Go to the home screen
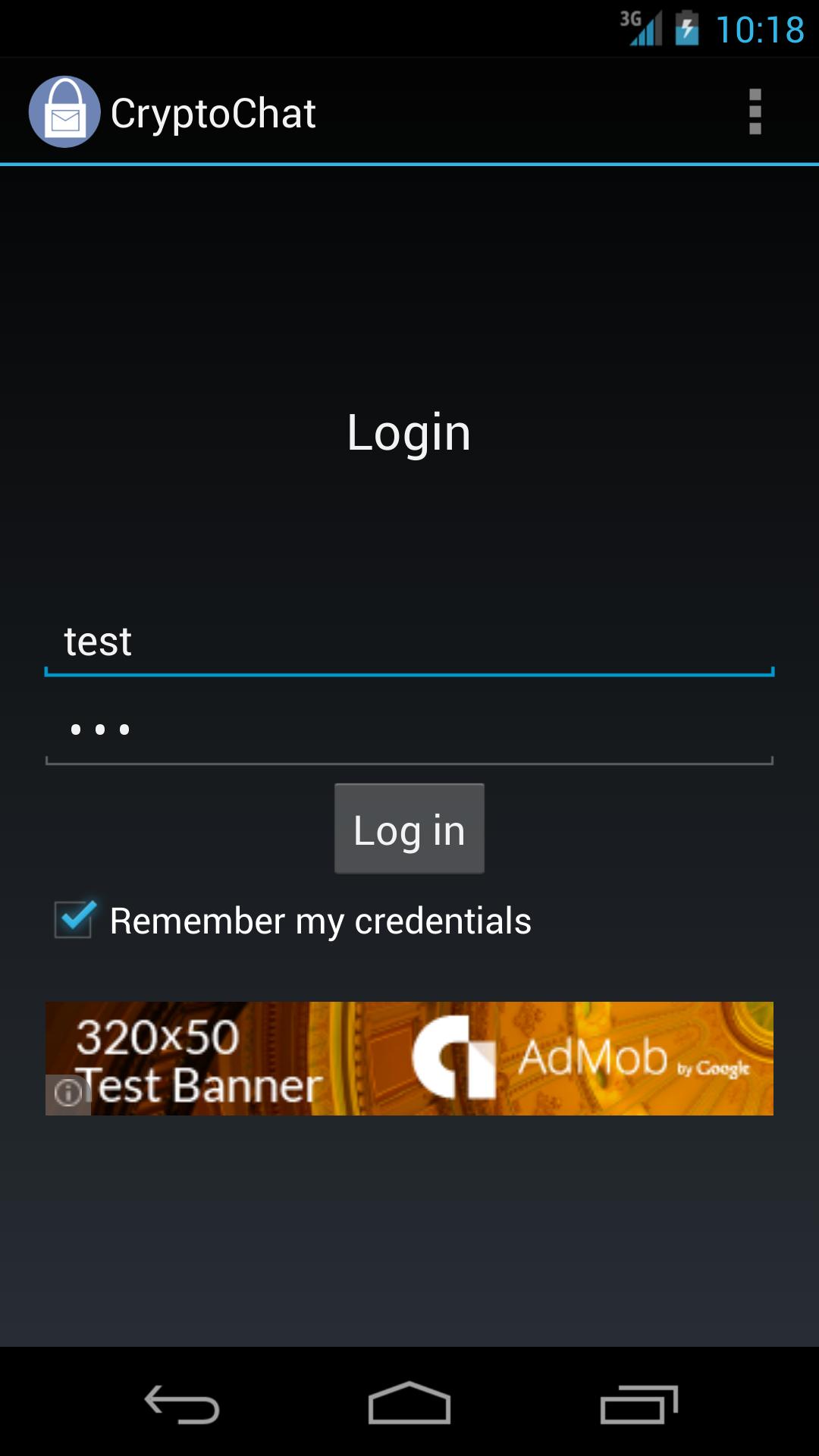The width and height of the screenshot is (819, 1456). tap(409, 1404)
